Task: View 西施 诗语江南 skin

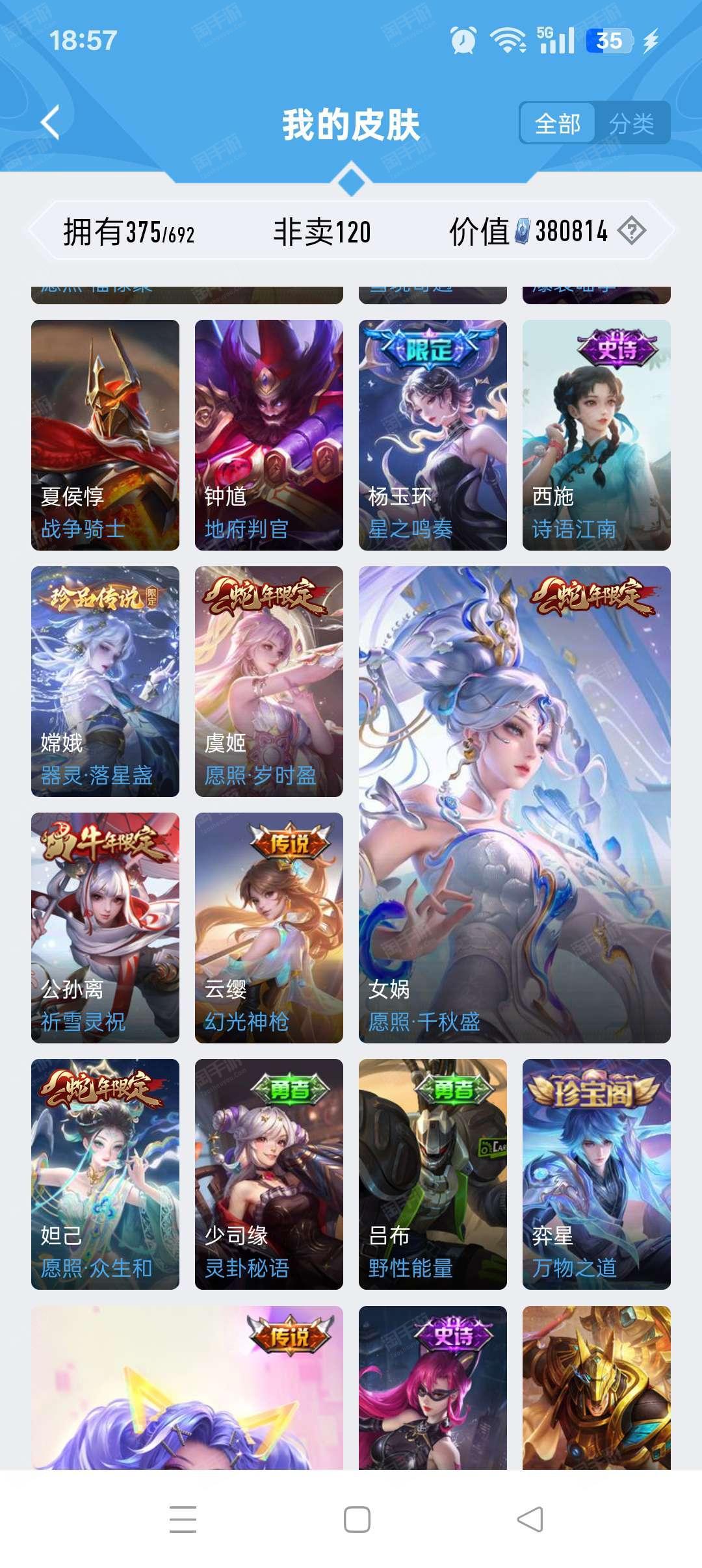Action: (x=597, y=435)
